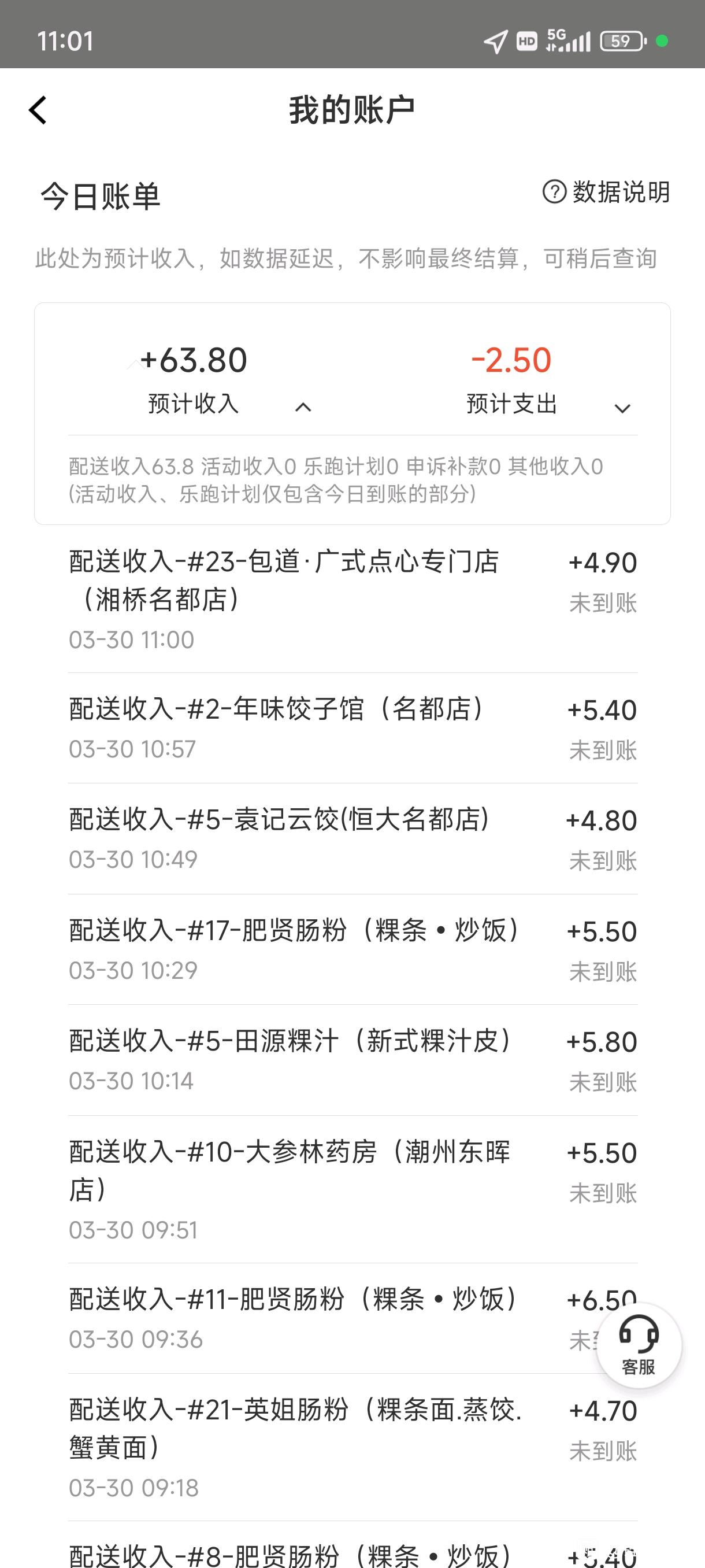Viewport: 705px width, 1568px height.
Task: Open income entry for 包道·广式点心专门店
Action: click(x=353, y=599)
